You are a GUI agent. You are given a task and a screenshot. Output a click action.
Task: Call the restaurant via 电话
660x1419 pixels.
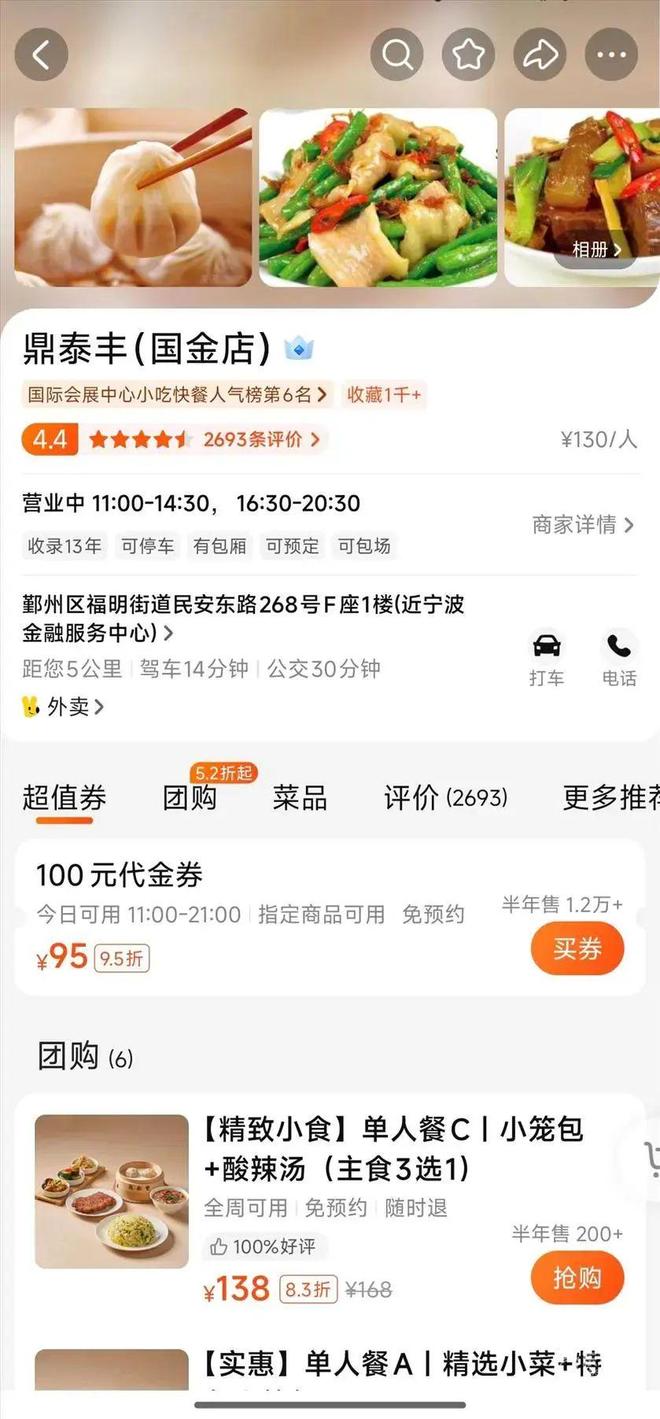click(619, 658)
